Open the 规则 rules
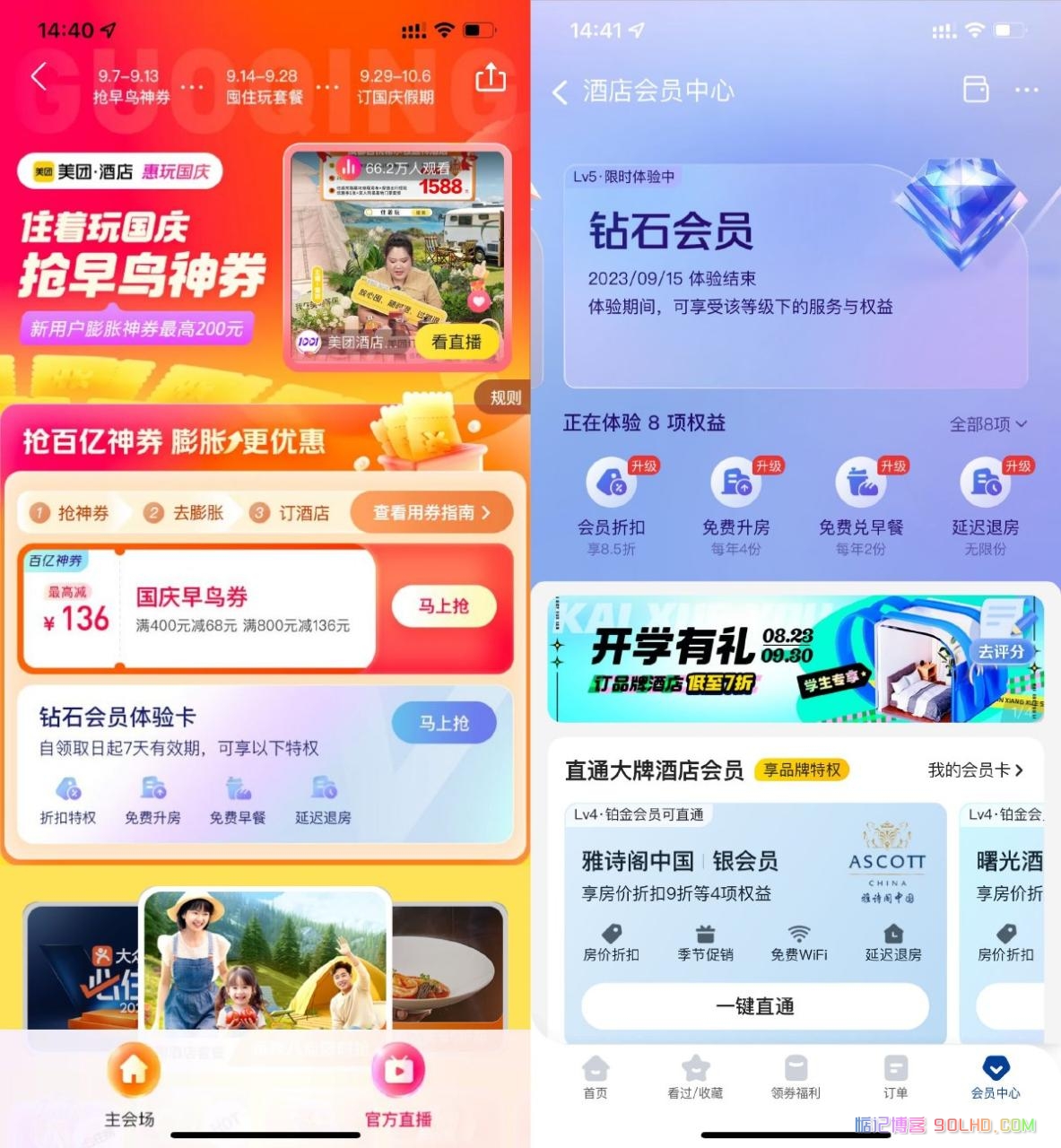 click(x=505, y=397)
